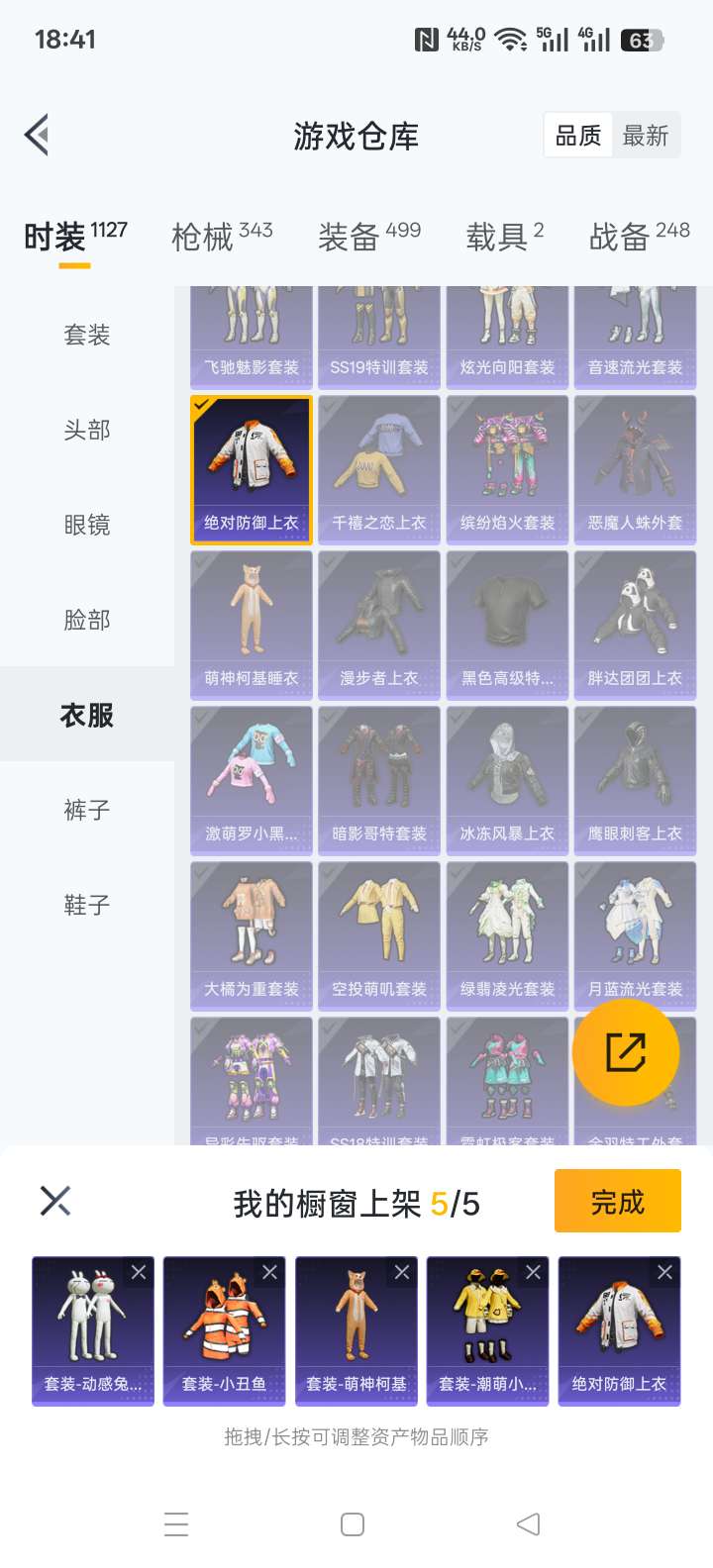The image size is (713, 1568).
Task: Open the 载具 tab
Action: click(x=504, y=237)
